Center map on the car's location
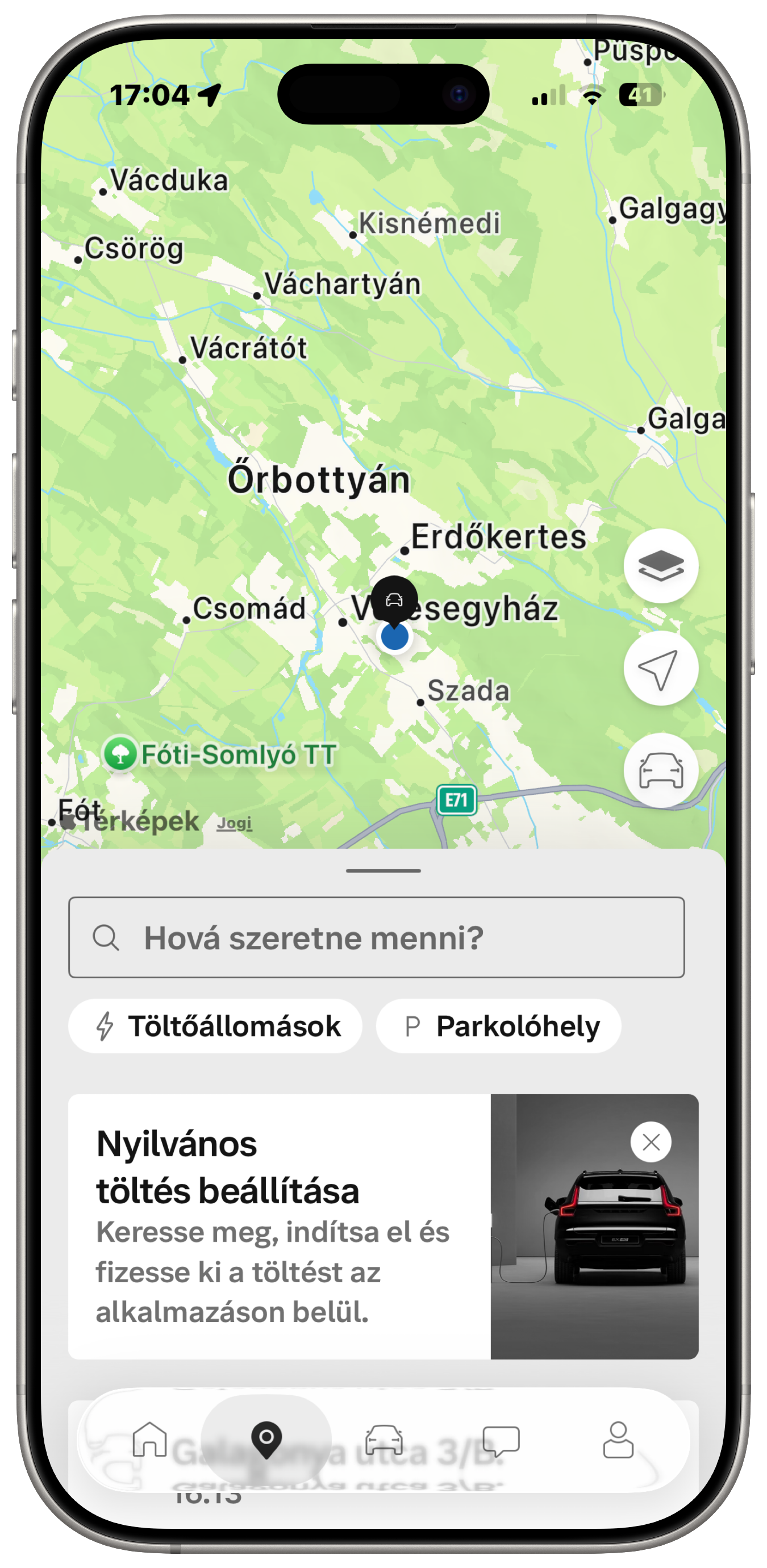 (660, 770)
